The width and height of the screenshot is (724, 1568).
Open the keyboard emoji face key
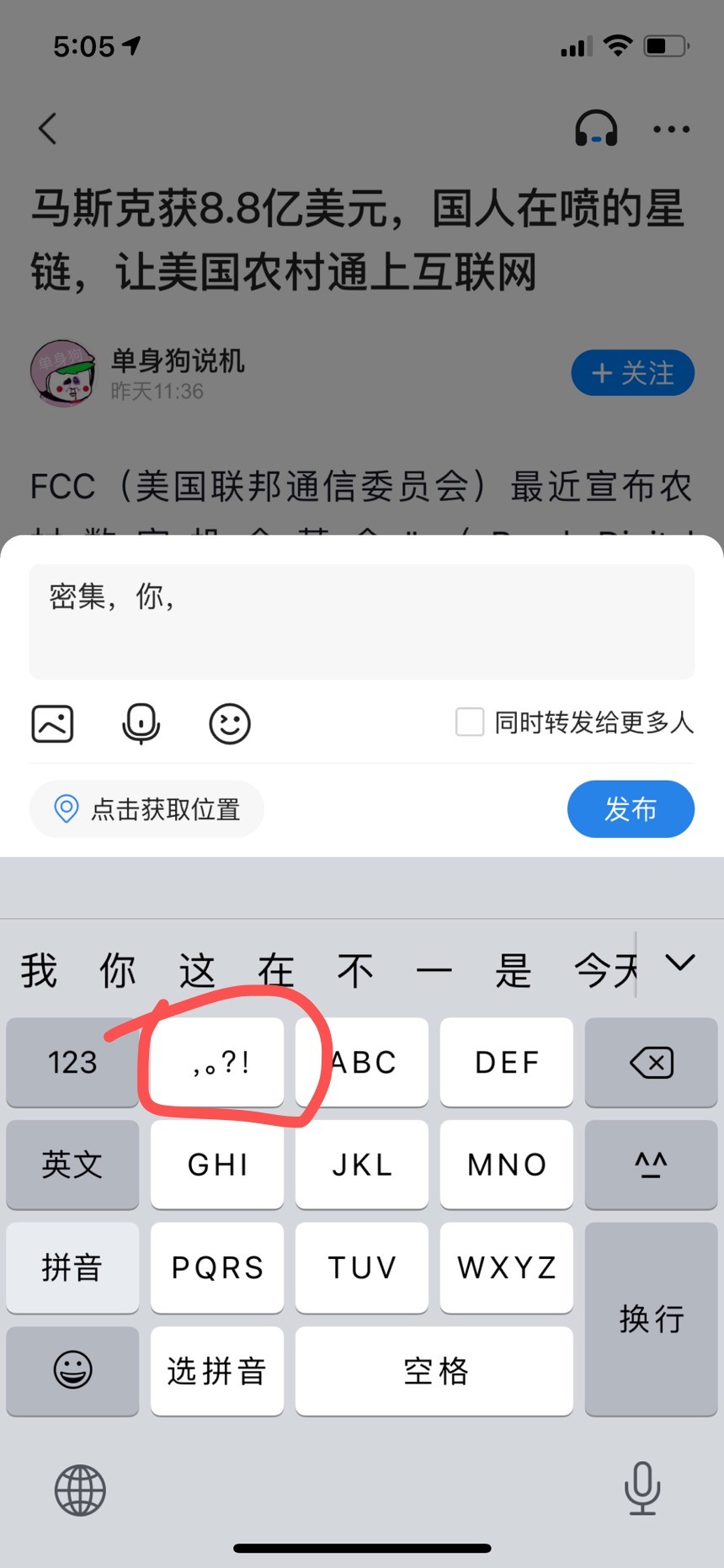[x=72, y=1371]
